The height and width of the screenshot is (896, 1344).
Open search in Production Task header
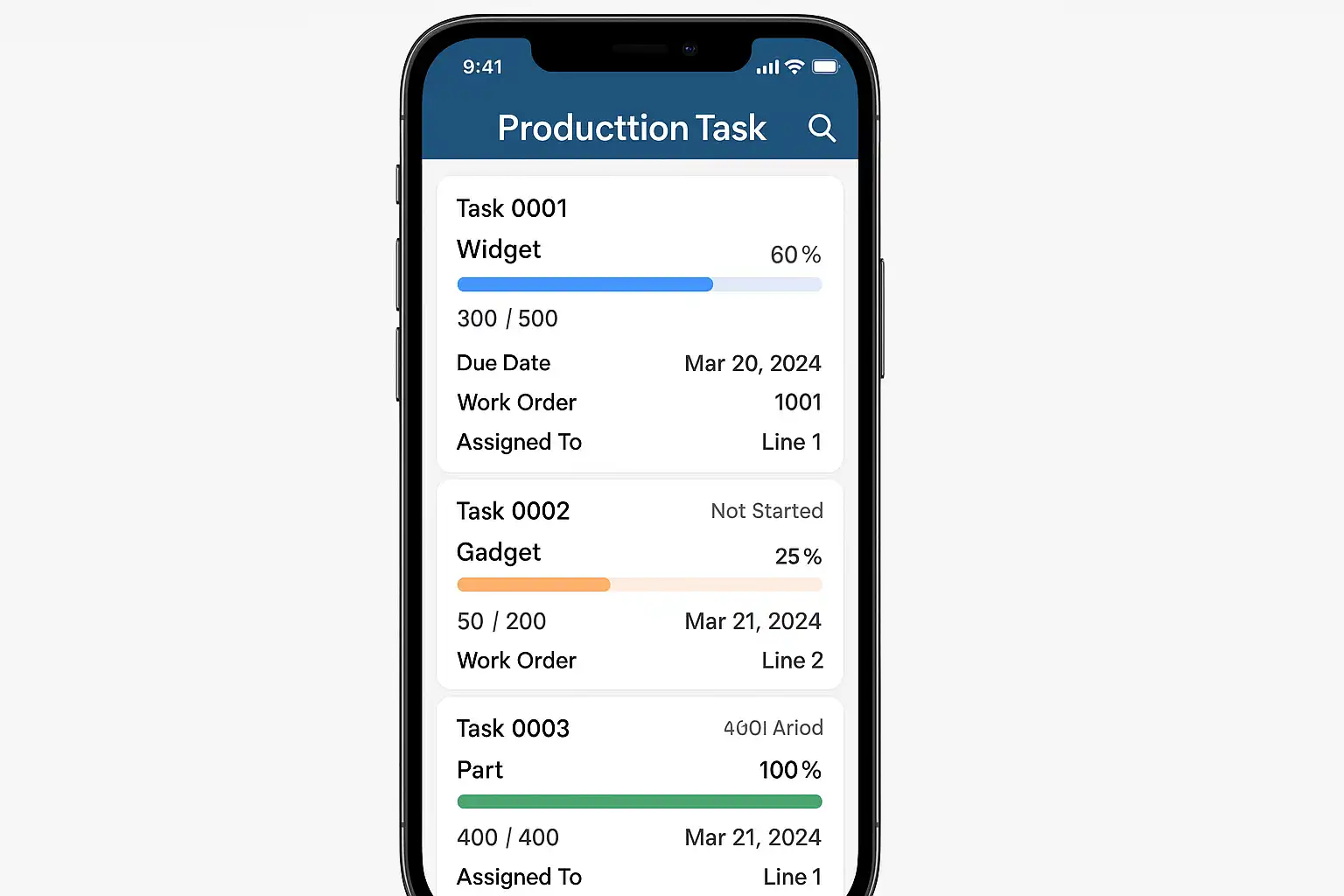822,129
